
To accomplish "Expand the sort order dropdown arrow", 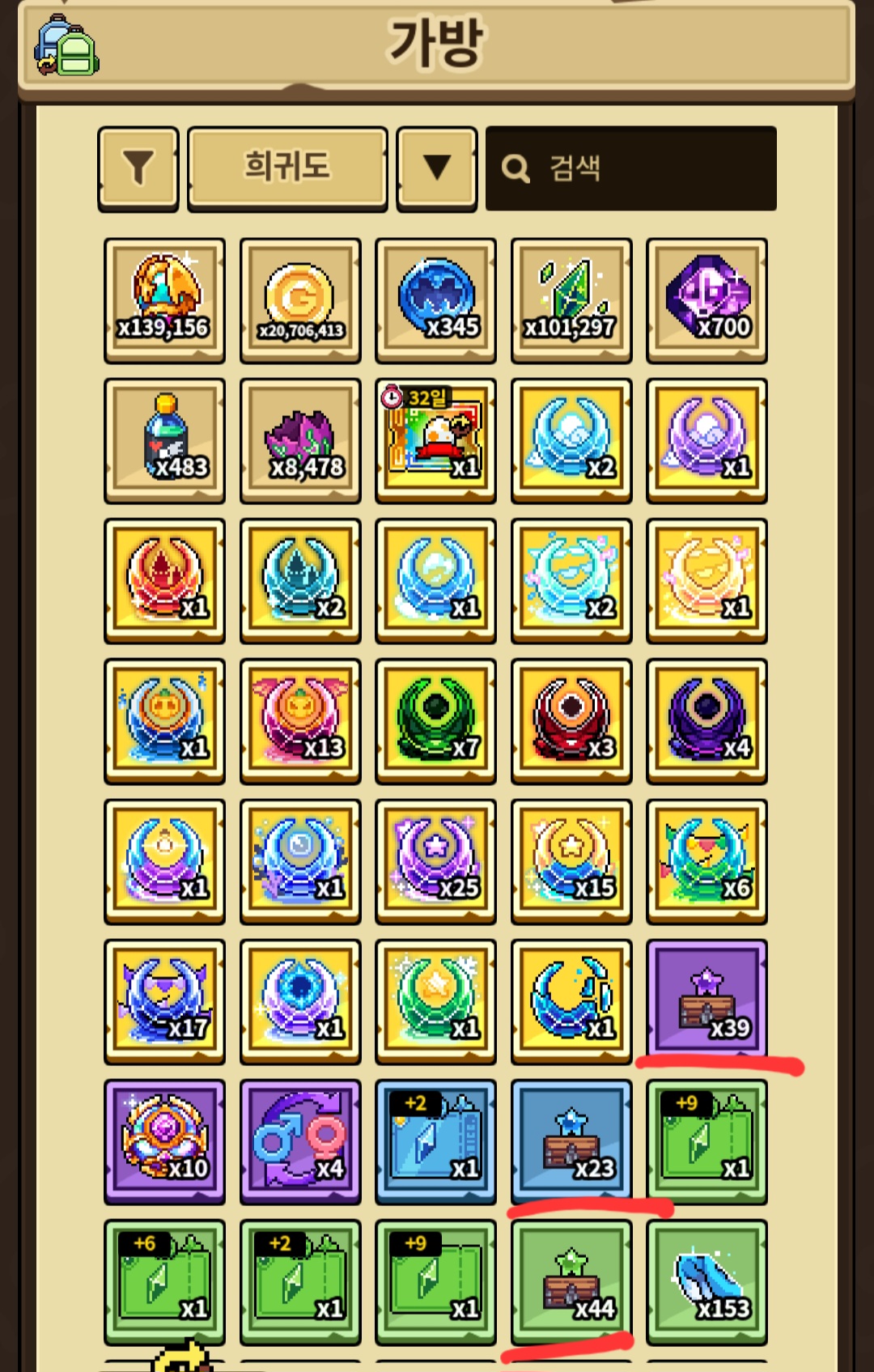I will click(x=437, y=168).
